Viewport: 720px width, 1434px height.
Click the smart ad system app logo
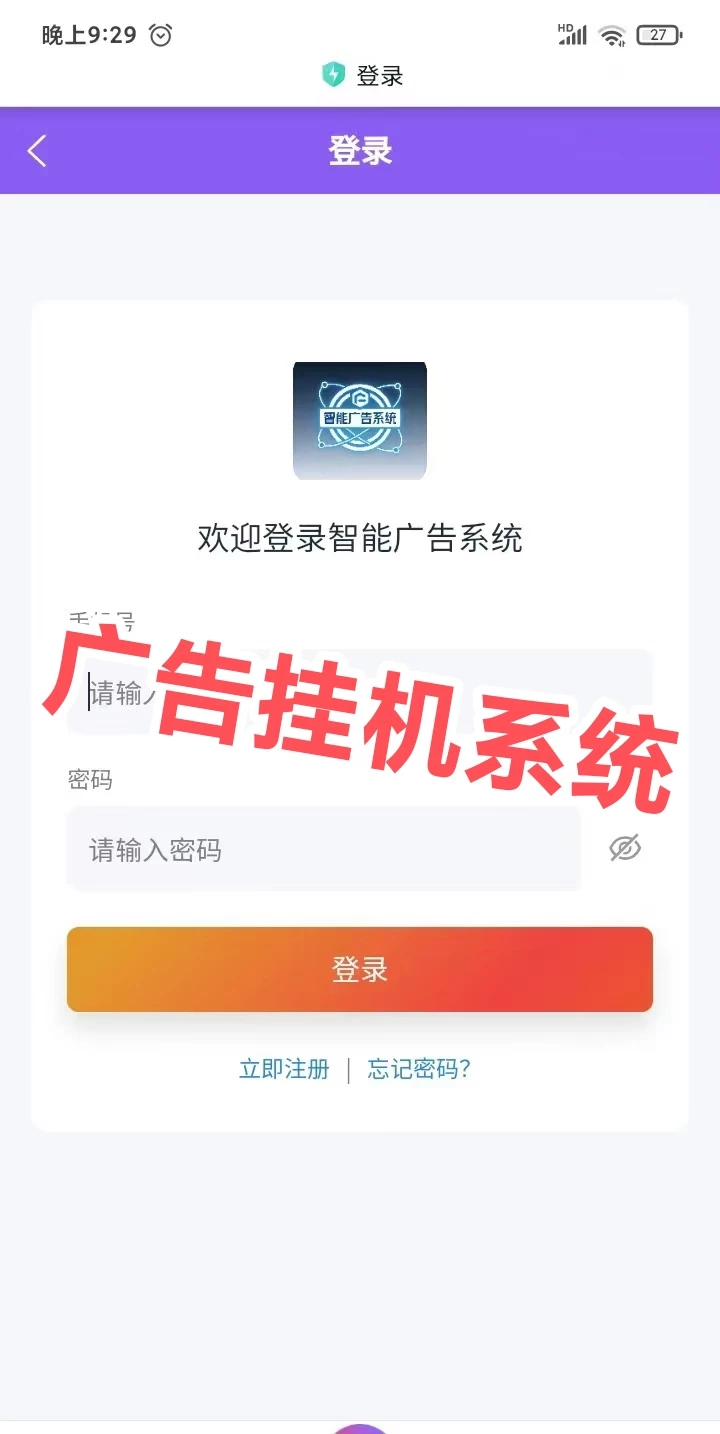(360, 421)
